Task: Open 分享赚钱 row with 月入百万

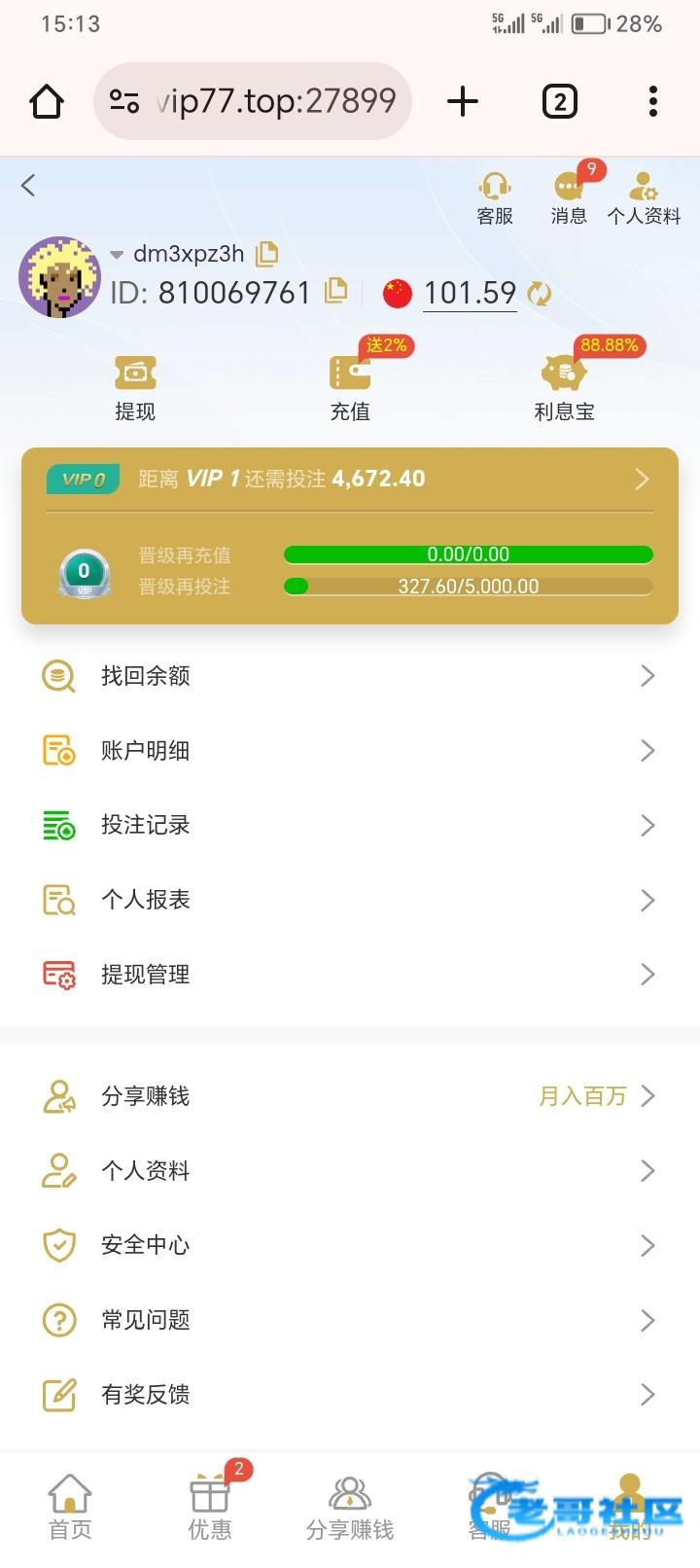Action: tap(350, 1096)
